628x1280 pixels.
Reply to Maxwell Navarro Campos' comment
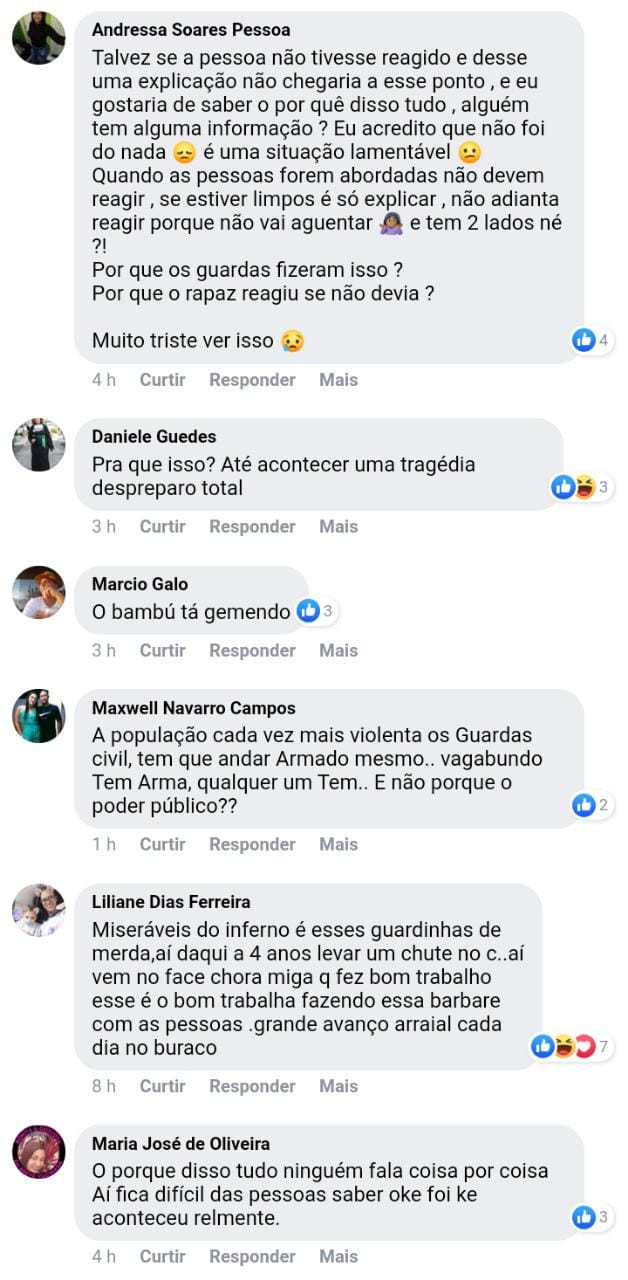pos(252,844)
